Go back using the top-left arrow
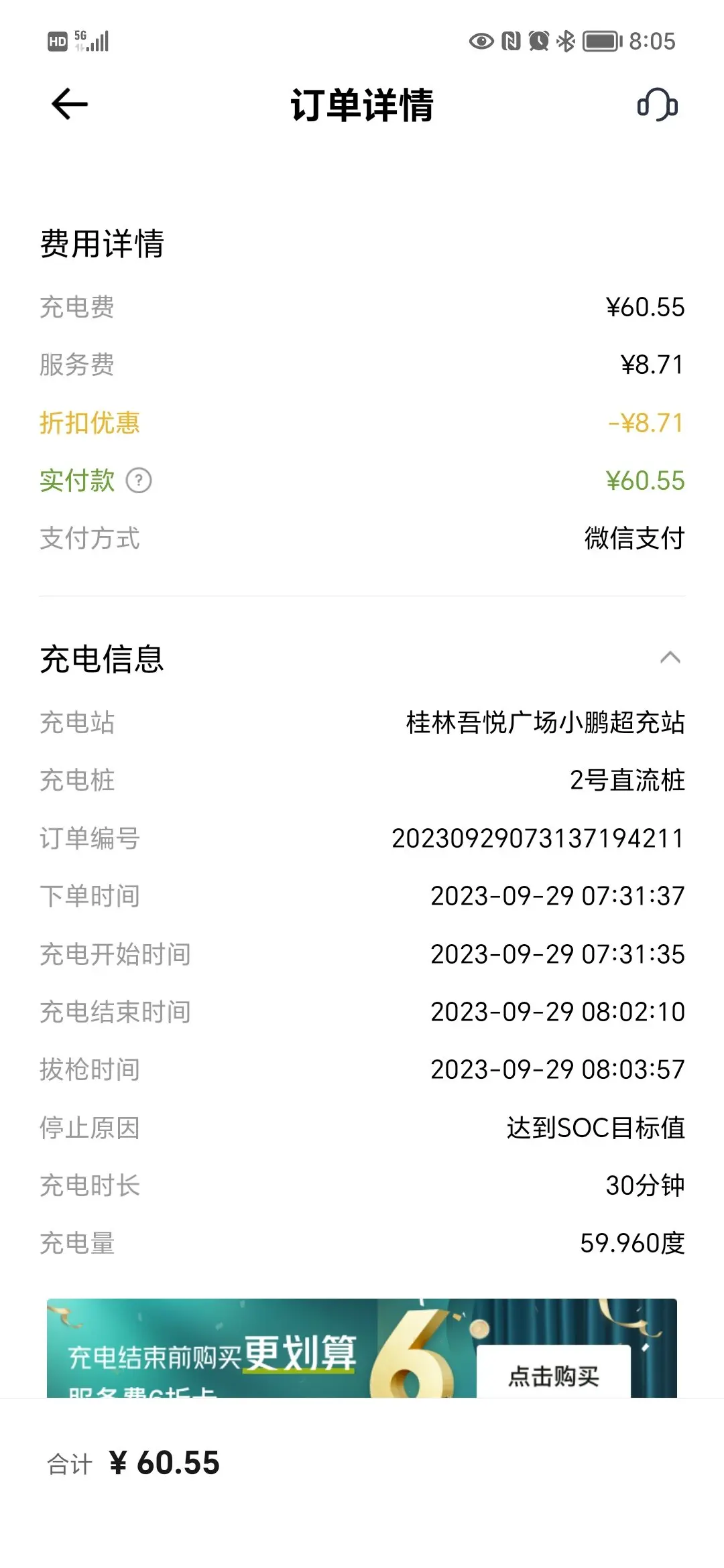 [70, 105]
